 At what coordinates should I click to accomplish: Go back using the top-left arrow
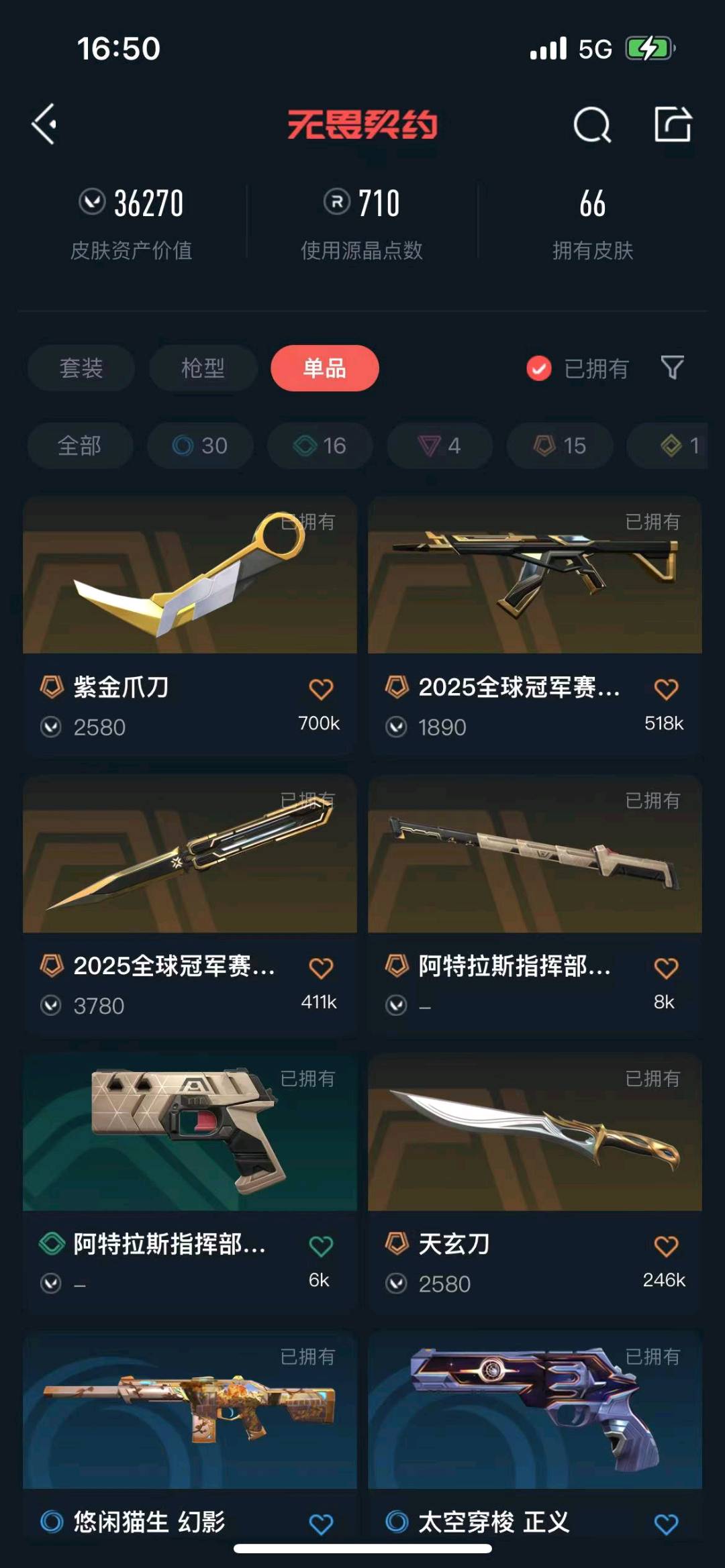[x=44, y=124]
